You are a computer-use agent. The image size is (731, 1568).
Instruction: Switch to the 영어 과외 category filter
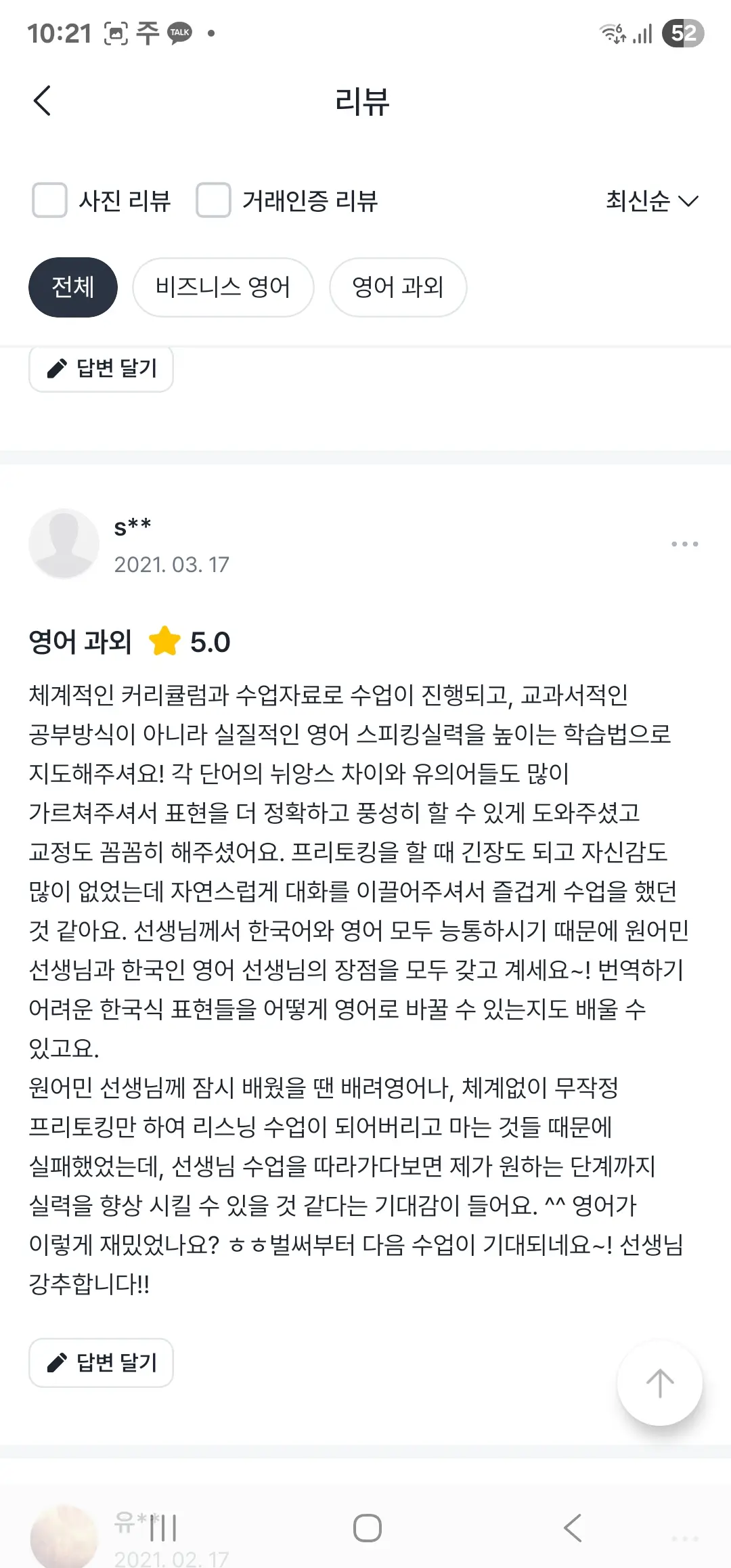[x=398, y=287]
